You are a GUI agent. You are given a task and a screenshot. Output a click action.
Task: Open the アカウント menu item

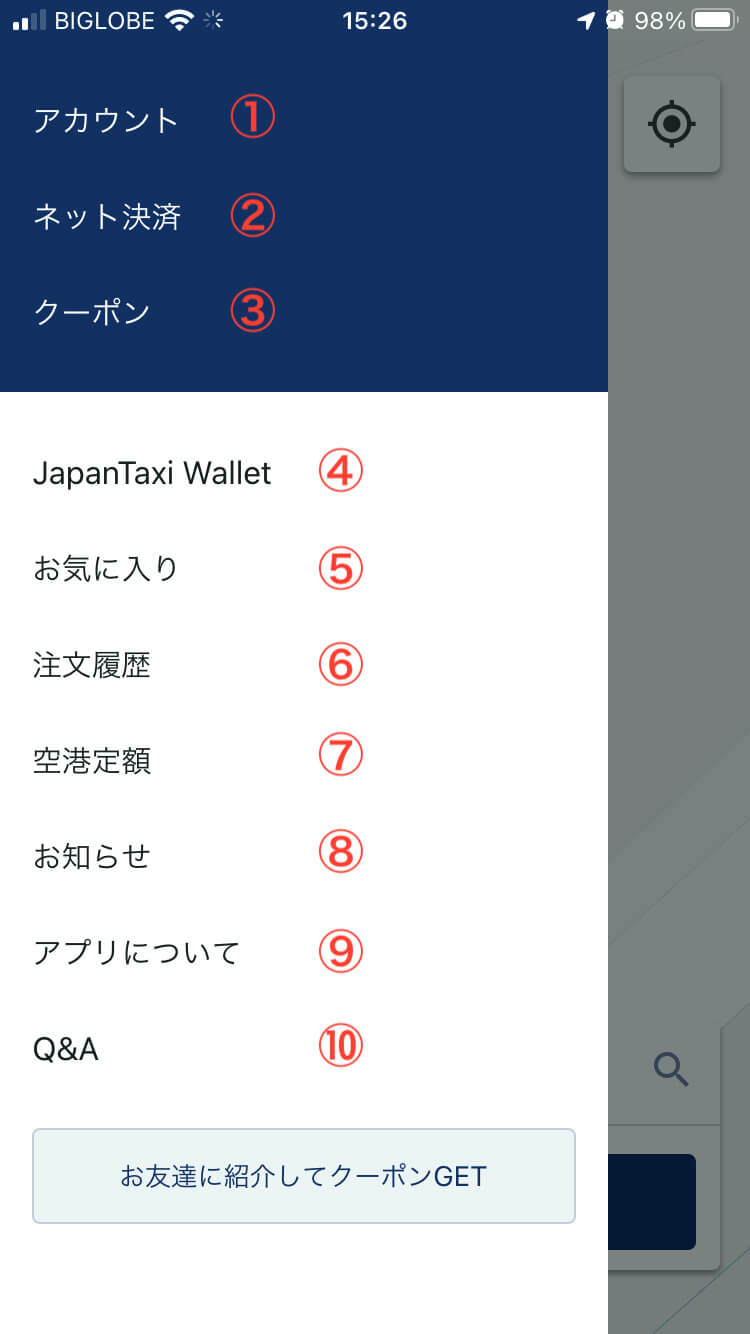click(x=105, y=121)
